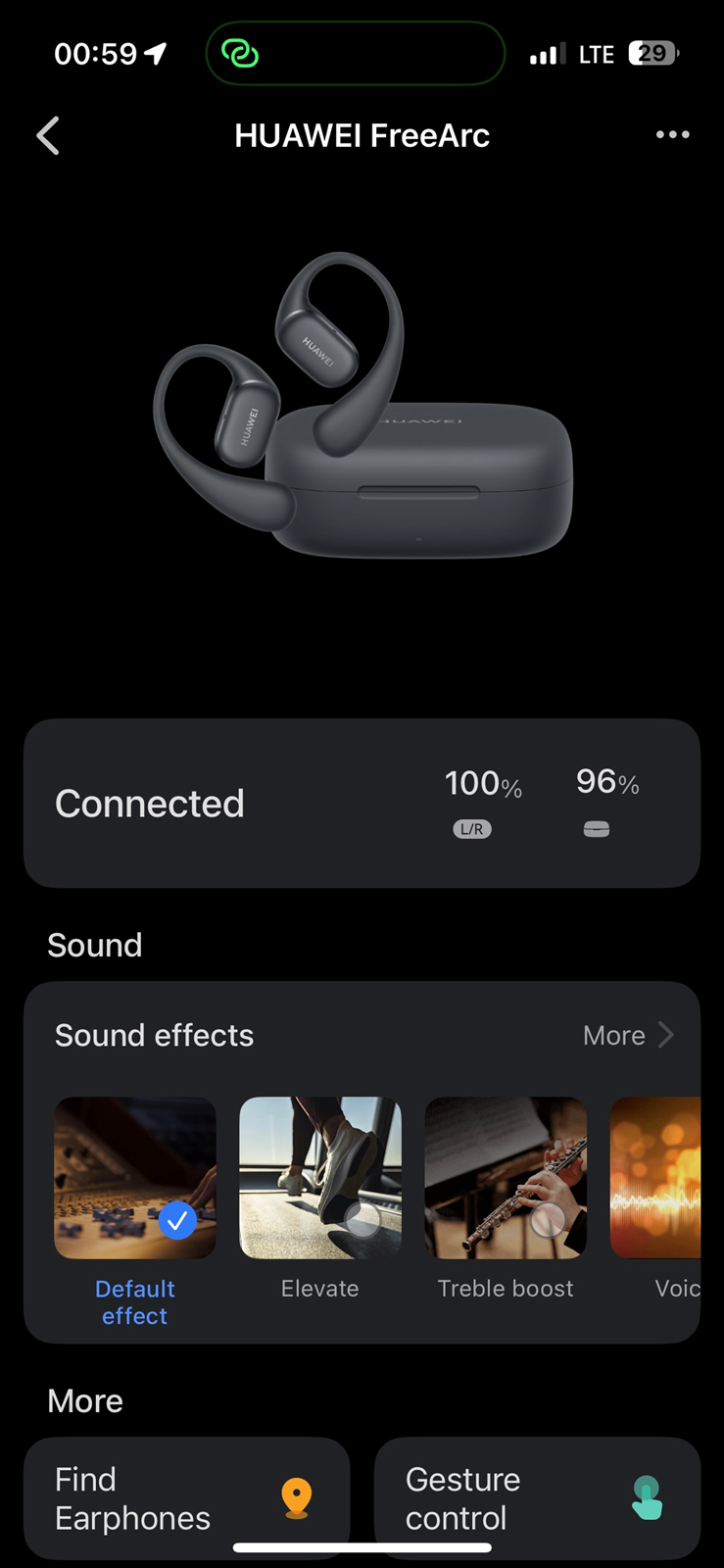The height and width of the screenshot is (1568, 724).
Task: Open Gesture control settings
Action: [x=537, y=1497]
